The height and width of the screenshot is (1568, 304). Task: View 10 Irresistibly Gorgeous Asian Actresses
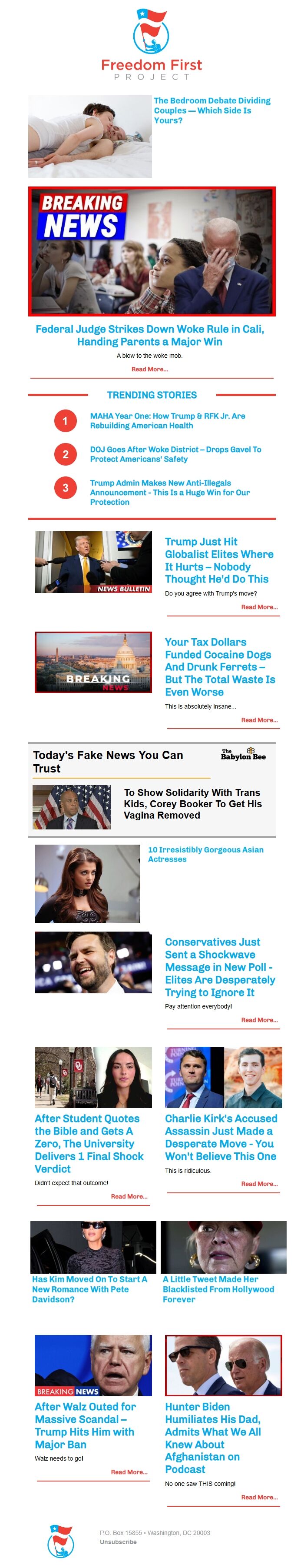(x=205, y=854)
